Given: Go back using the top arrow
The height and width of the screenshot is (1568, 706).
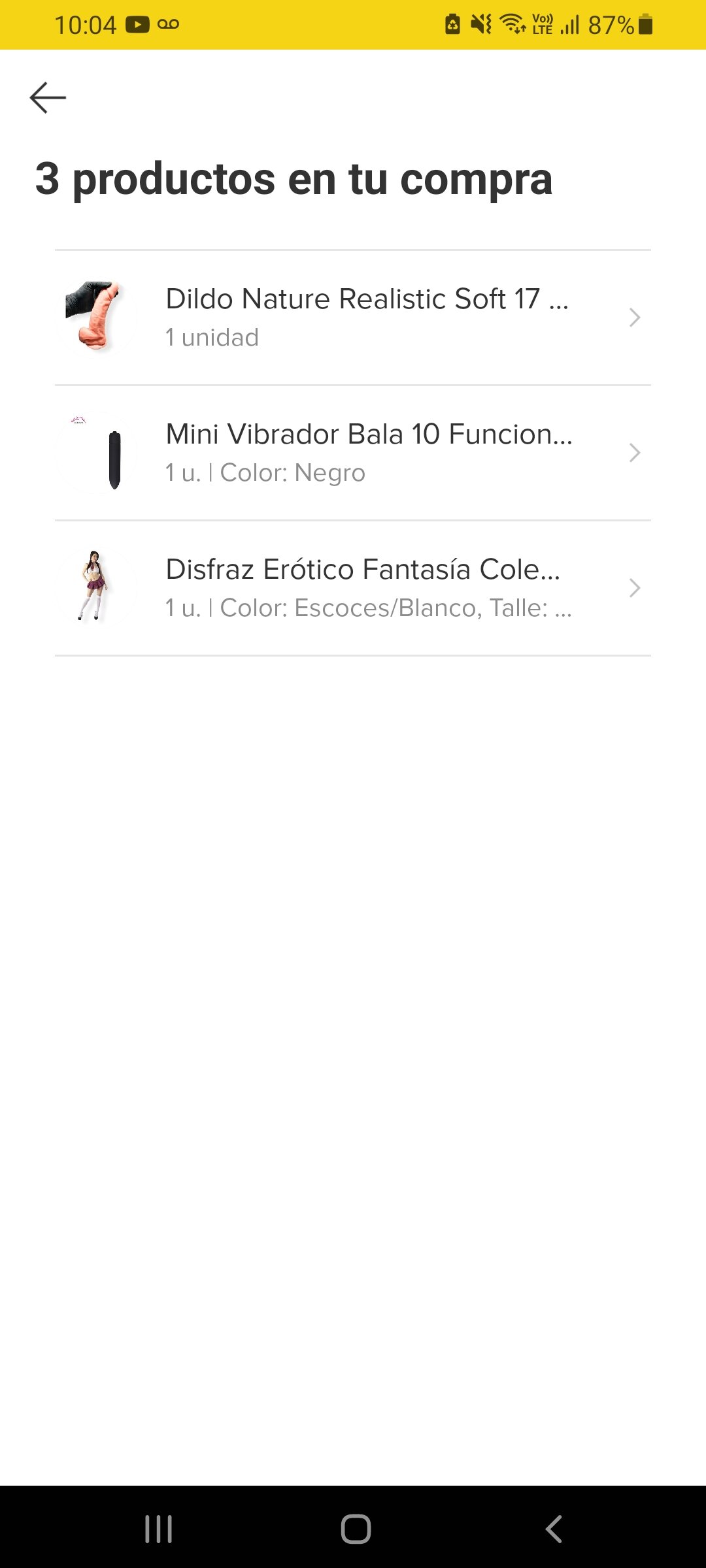Looking at the screenshot, I should 48,98.
